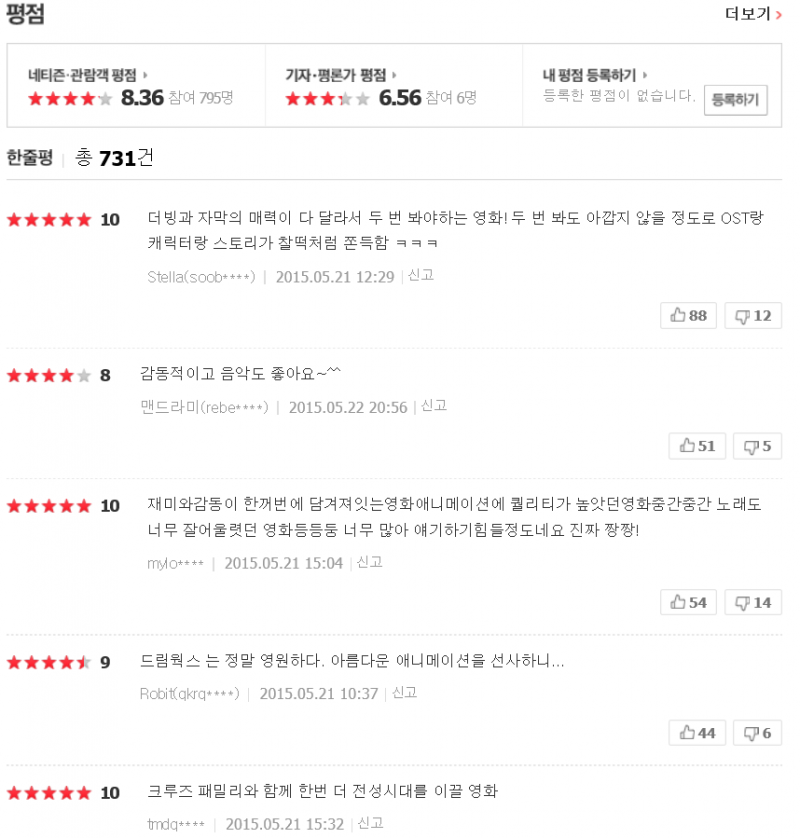Report tmdq****'s review via 신고

371,823
